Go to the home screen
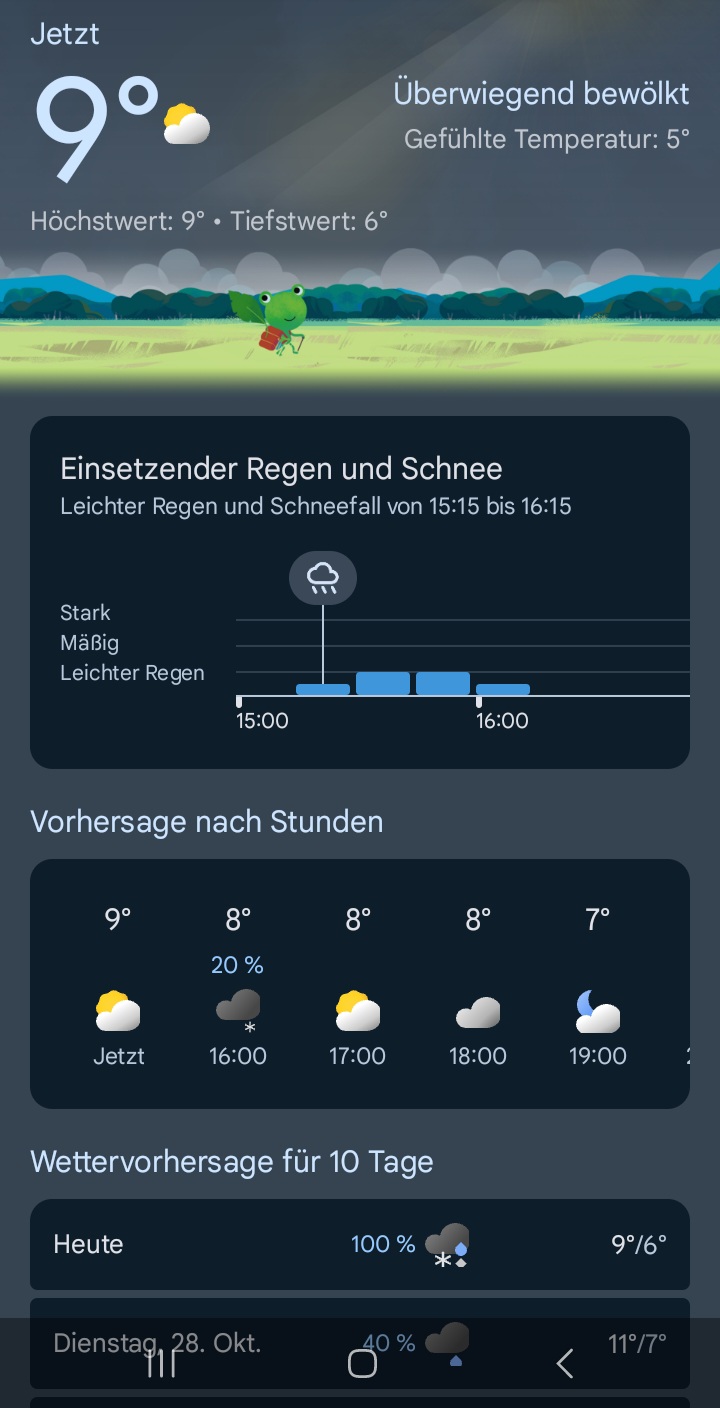 (x=361, y=1363)
